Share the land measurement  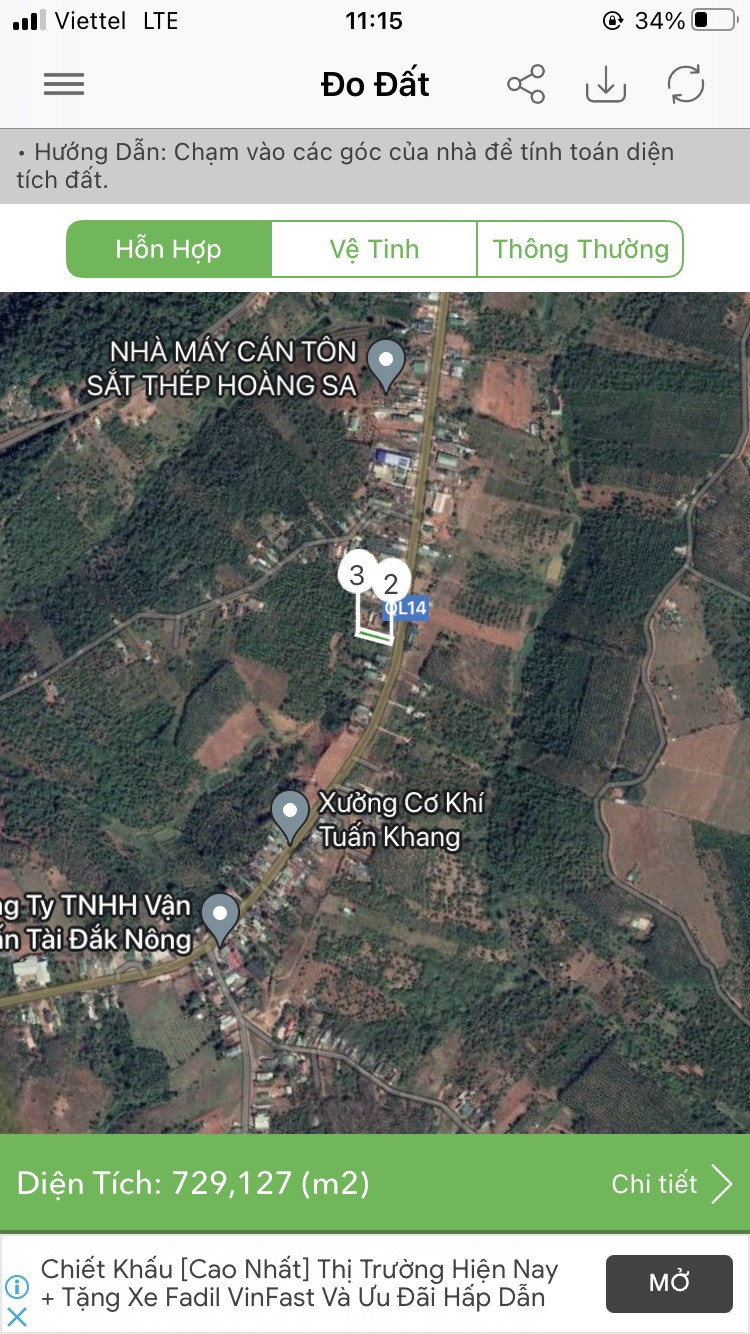[x=526, y=84]
